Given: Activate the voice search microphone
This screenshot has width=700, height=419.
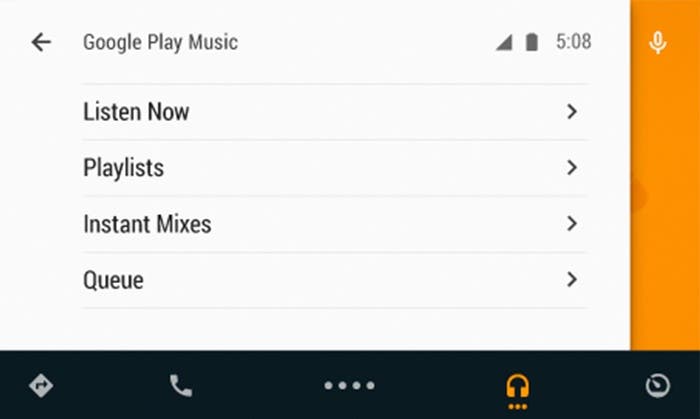Looking at the screenshot, I should click(x=657, y=43).
